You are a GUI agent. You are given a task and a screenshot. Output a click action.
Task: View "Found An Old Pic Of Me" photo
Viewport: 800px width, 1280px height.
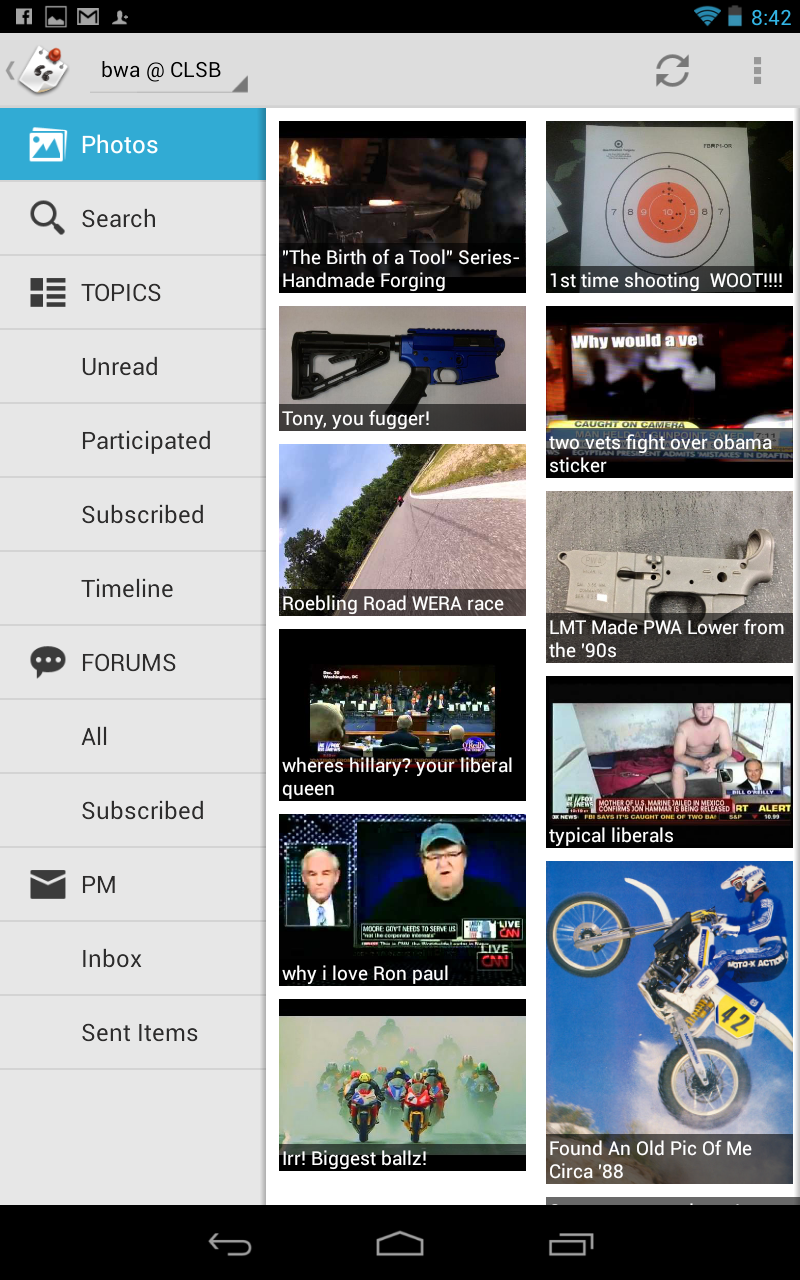(x=669, y=1022)
